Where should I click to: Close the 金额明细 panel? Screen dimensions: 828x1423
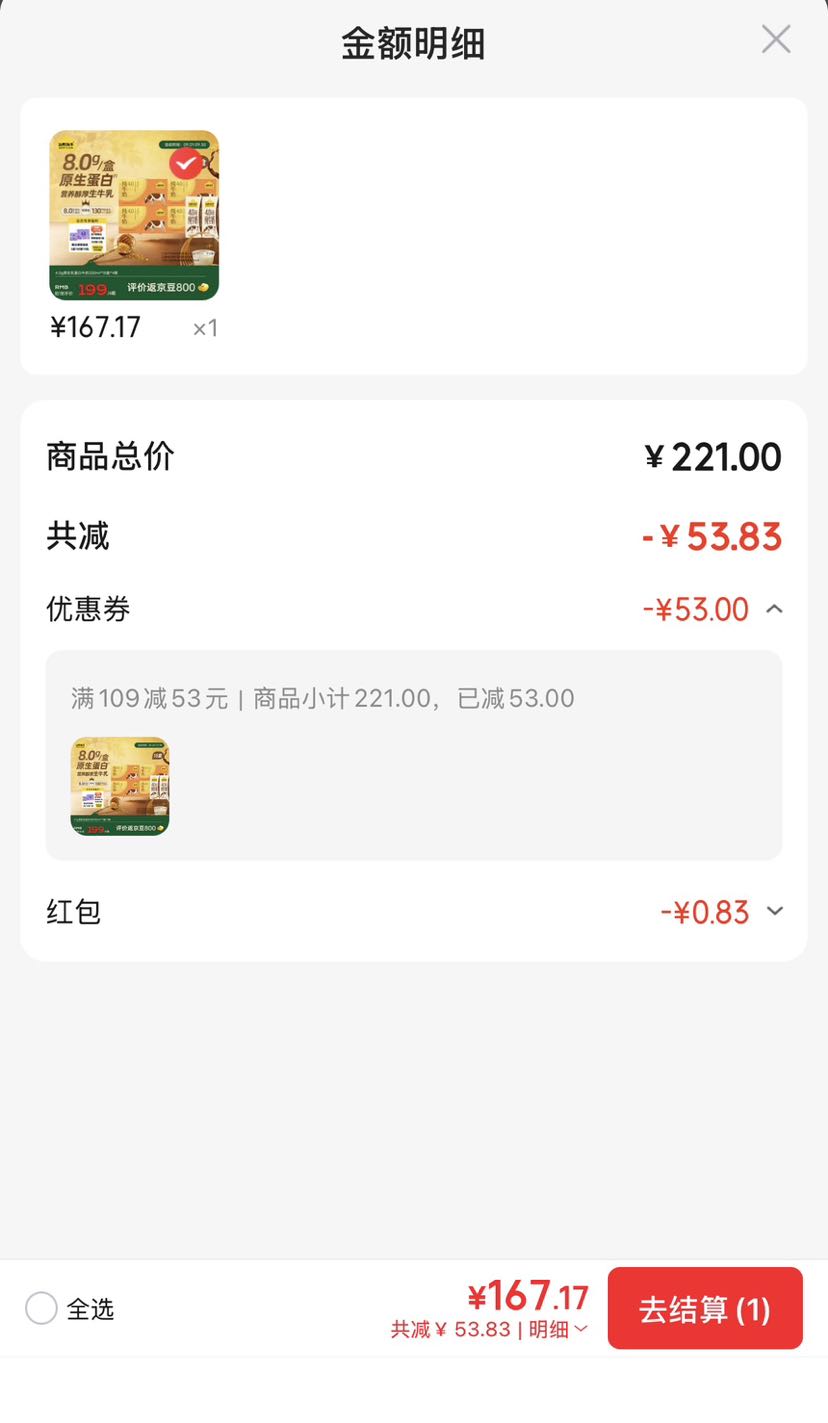click(776, 40)
